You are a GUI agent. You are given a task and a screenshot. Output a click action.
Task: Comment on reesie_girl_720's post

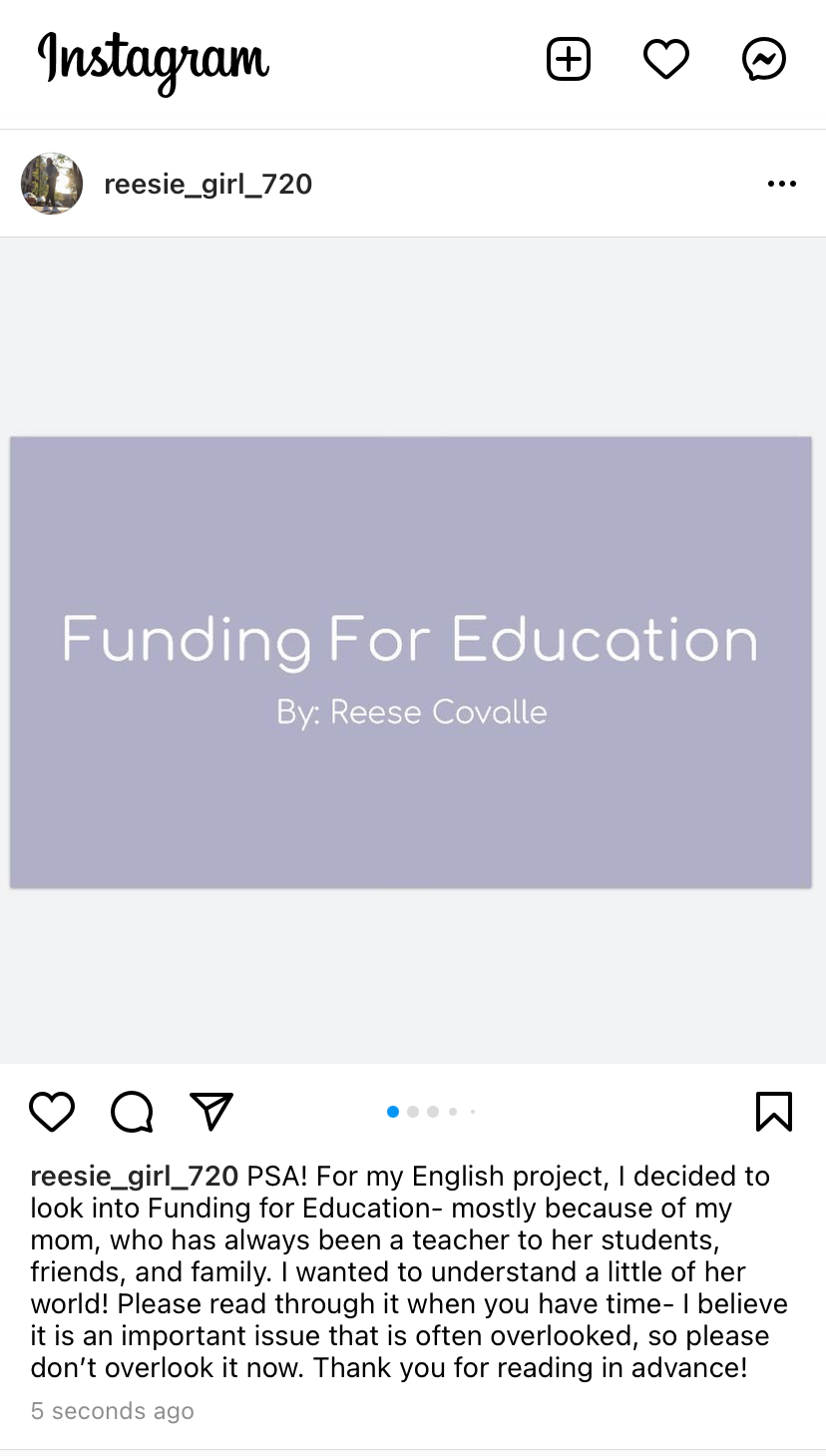(x=132, y=1112)
